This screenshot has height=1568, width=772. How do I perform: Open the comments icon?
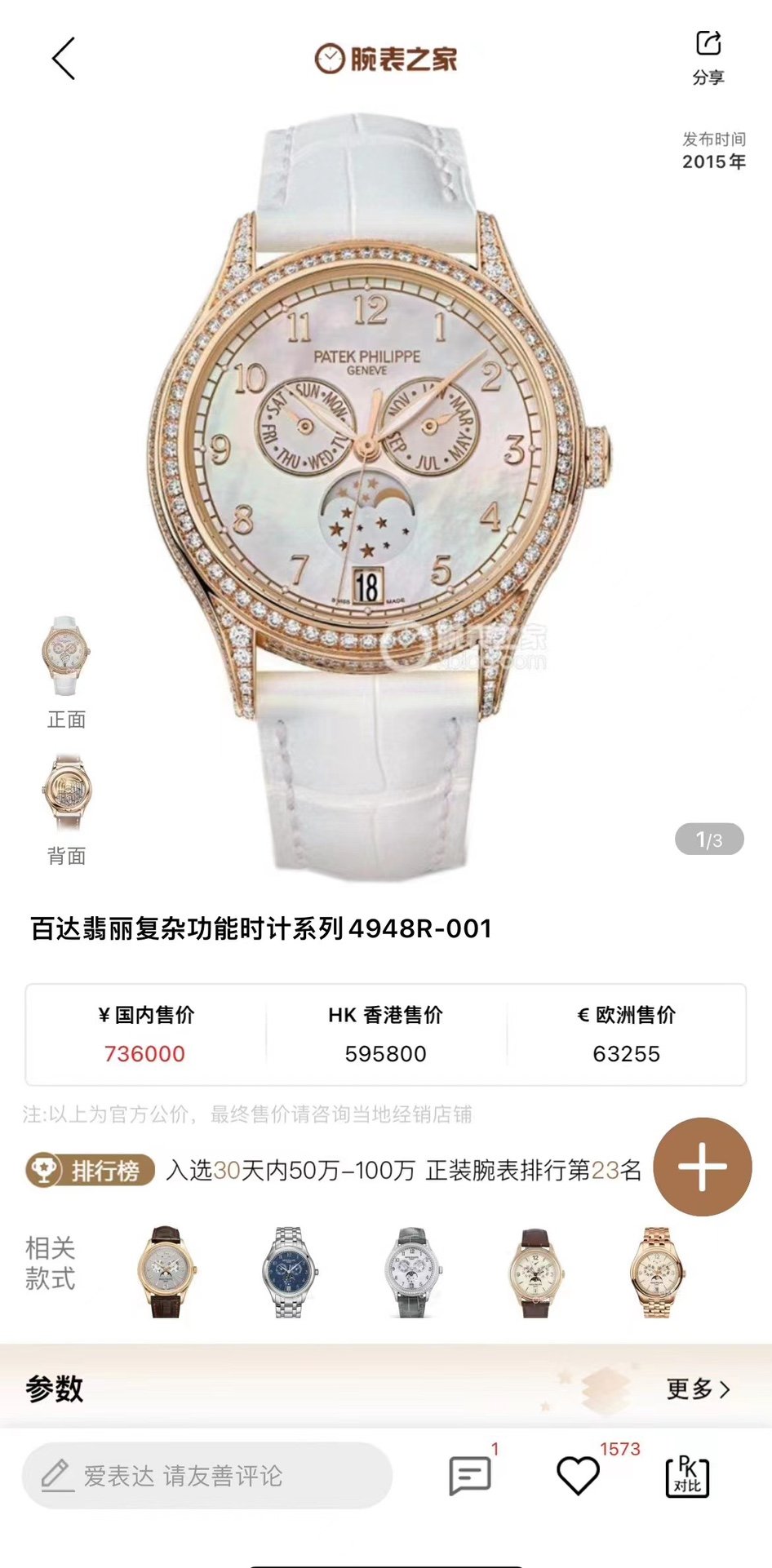[470, 1475]
